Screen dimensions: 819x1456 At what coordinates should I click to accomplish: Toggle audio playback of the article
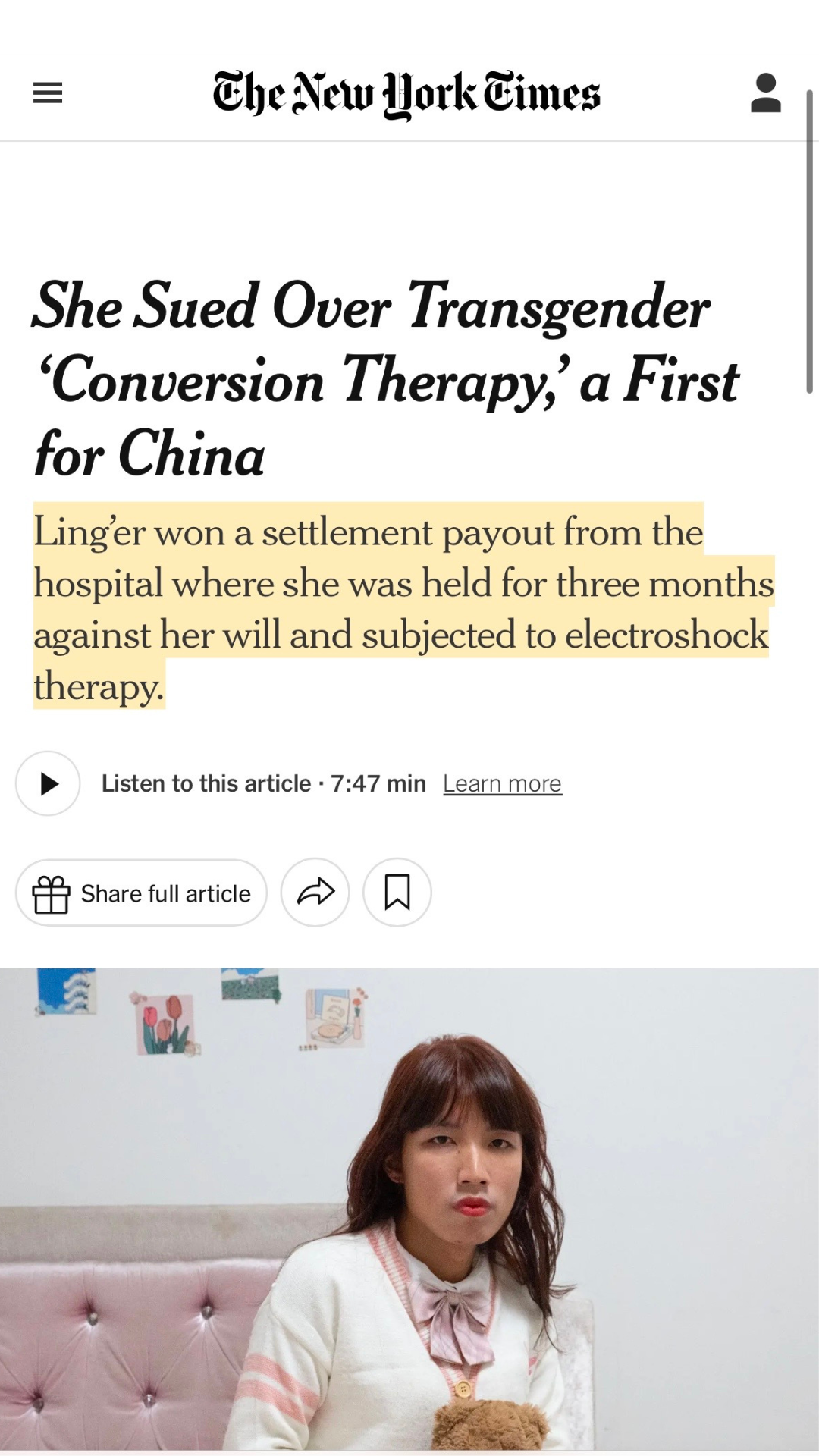47,783
